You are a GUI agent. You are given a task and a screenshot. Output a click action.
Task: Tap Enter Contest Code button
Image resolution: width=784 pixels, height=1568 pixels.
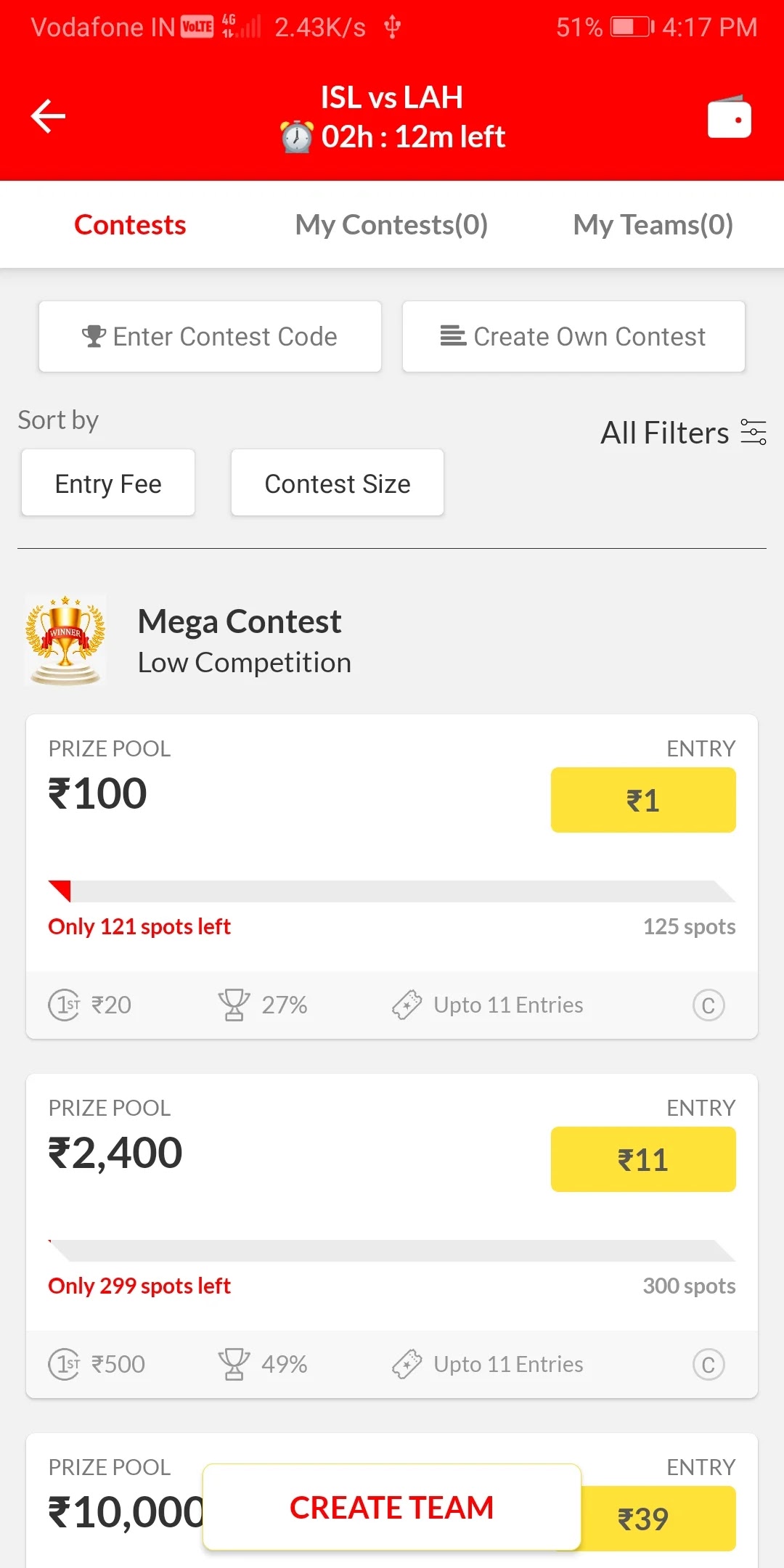(210, 337)
